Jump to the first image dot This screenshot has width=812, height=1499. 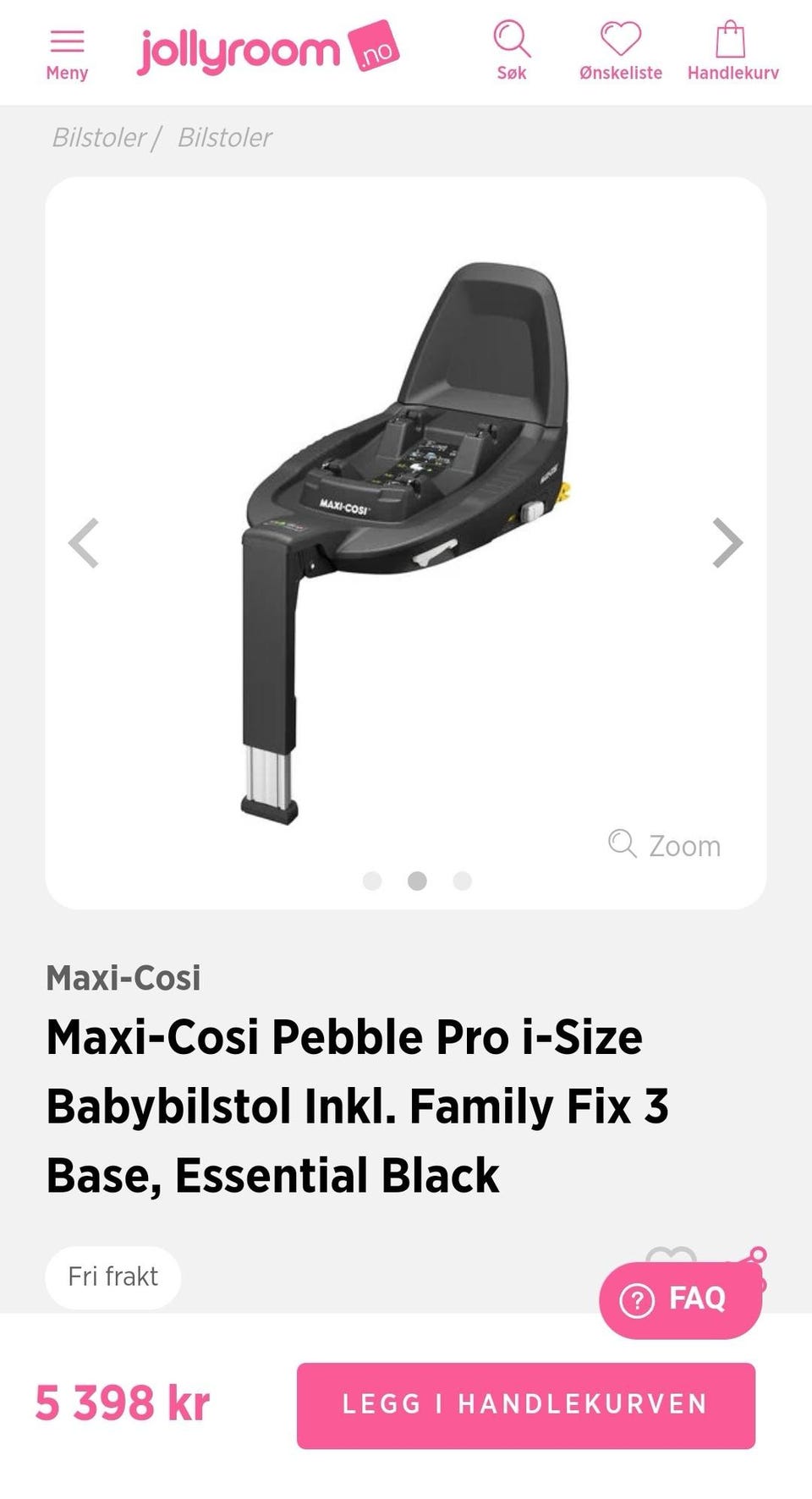coord(372,881)
